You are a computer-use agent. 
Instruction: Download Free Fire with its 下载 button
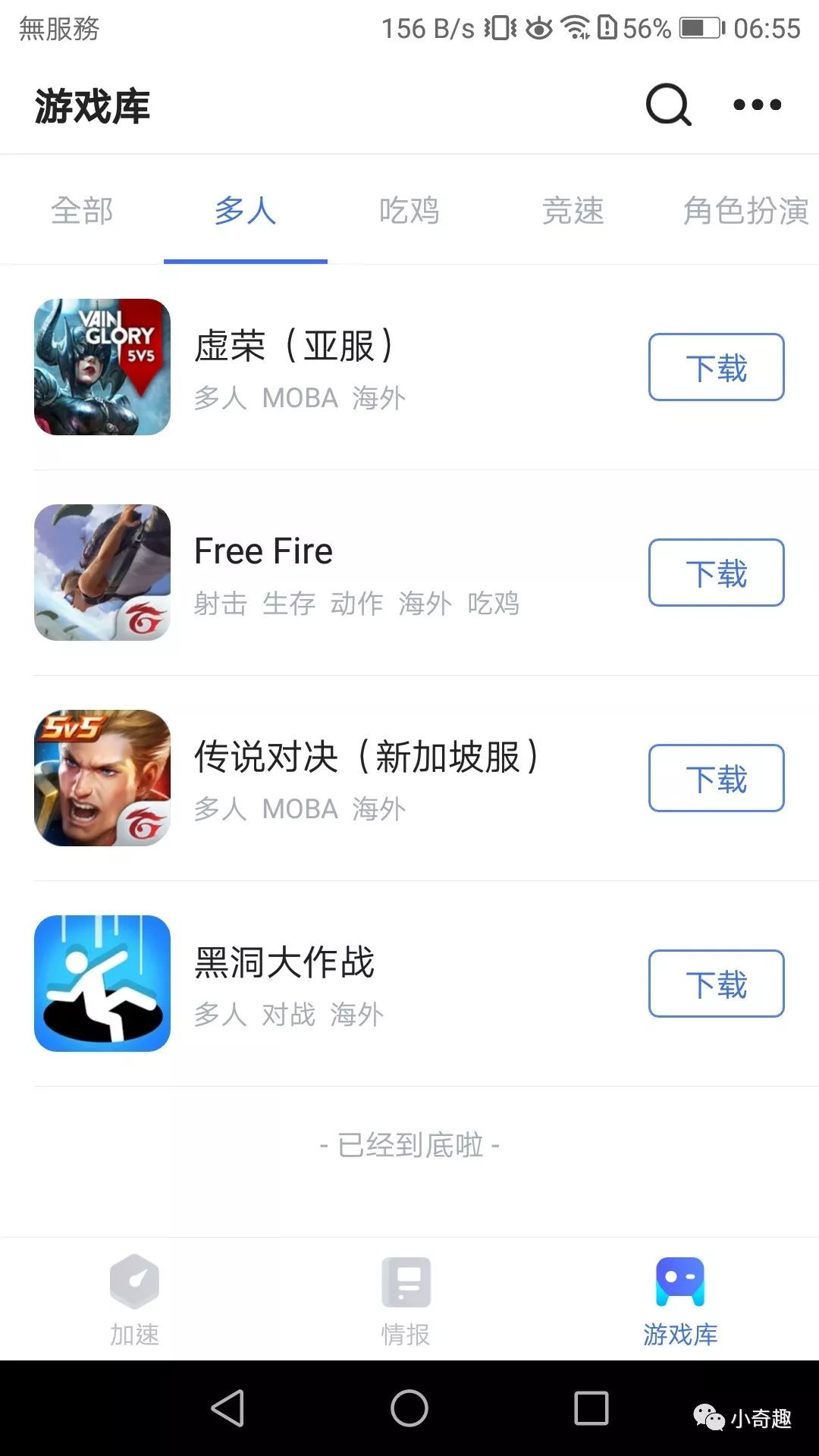[x=715, y=574]
